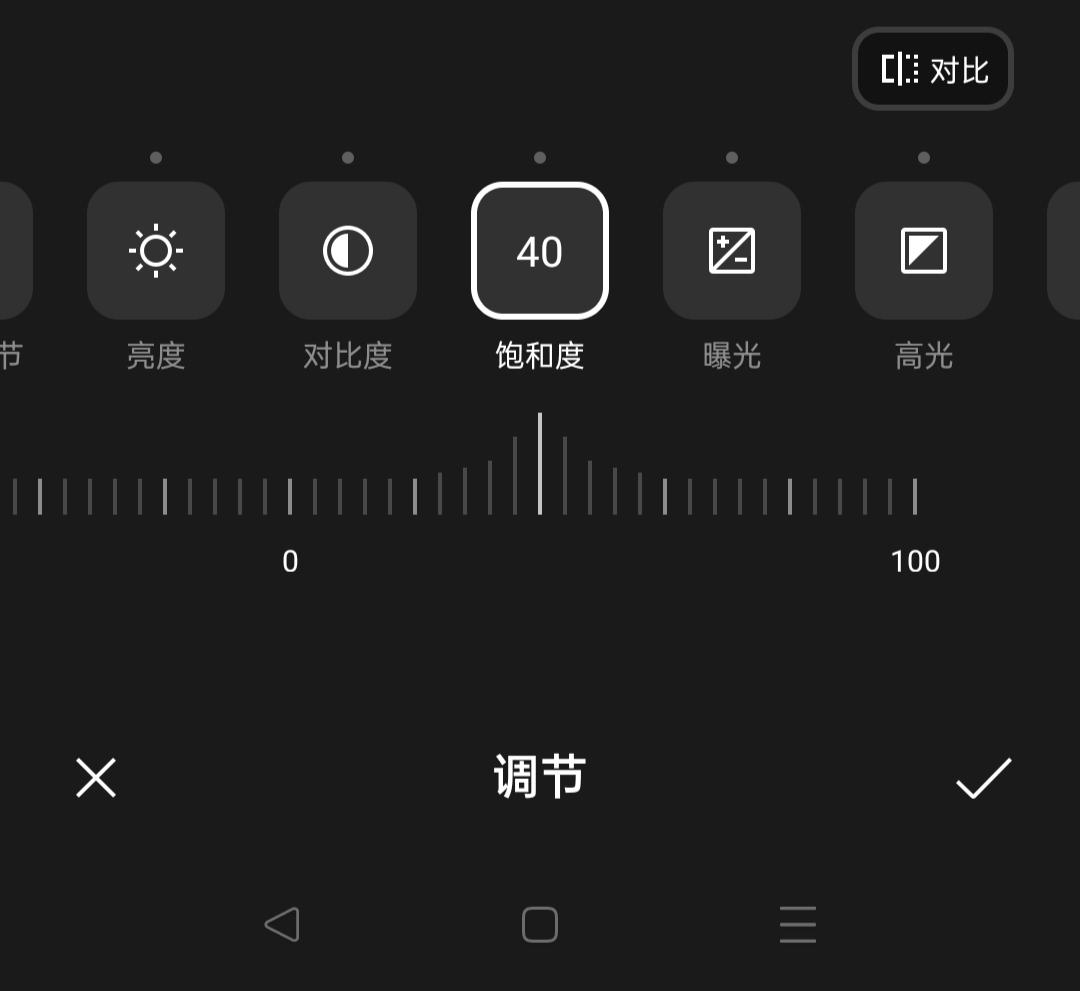Go back using the system back button
This screenshot has width=1080, height=991.
282,925
